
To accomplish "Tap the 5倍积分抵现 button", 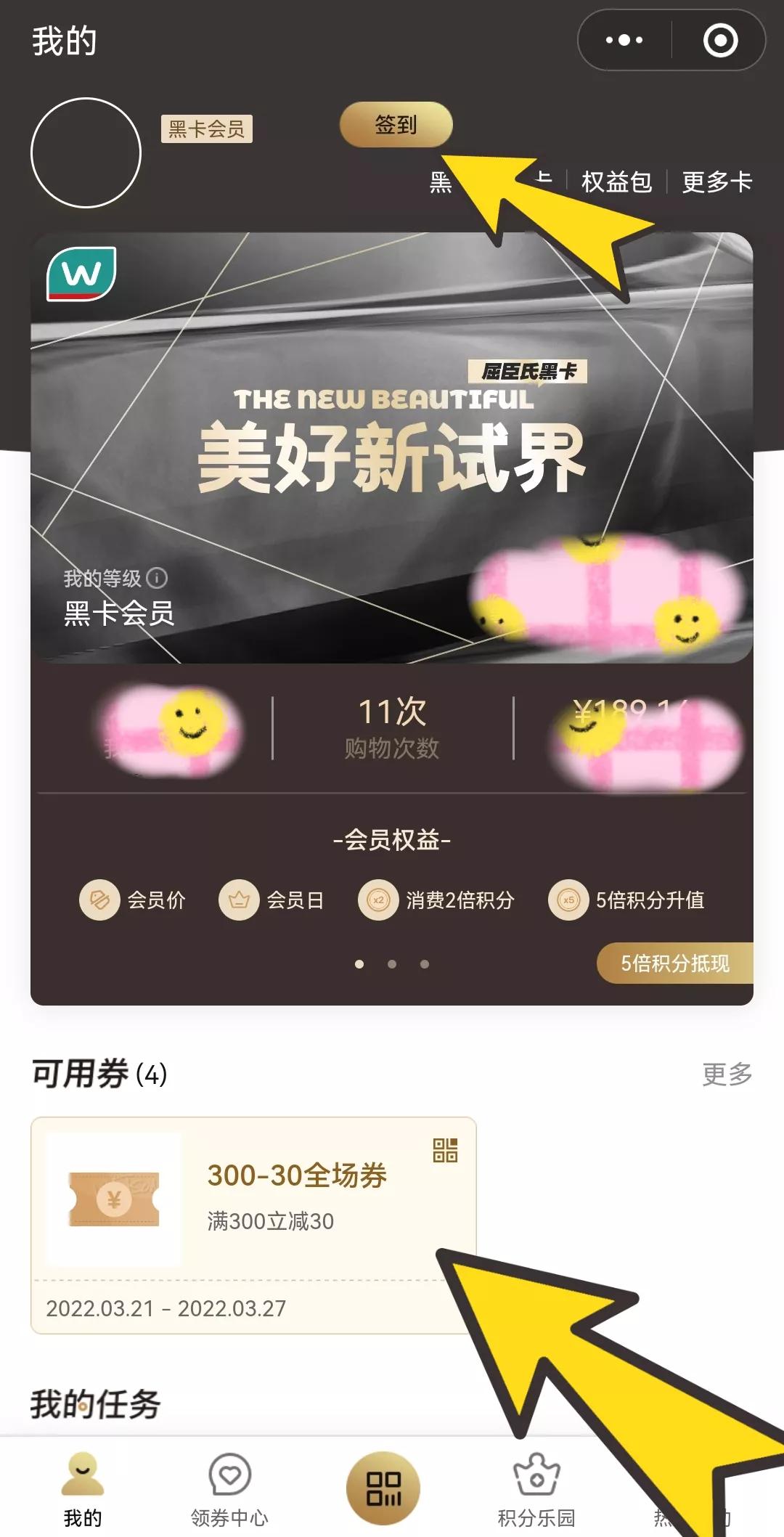I will 674,963.
